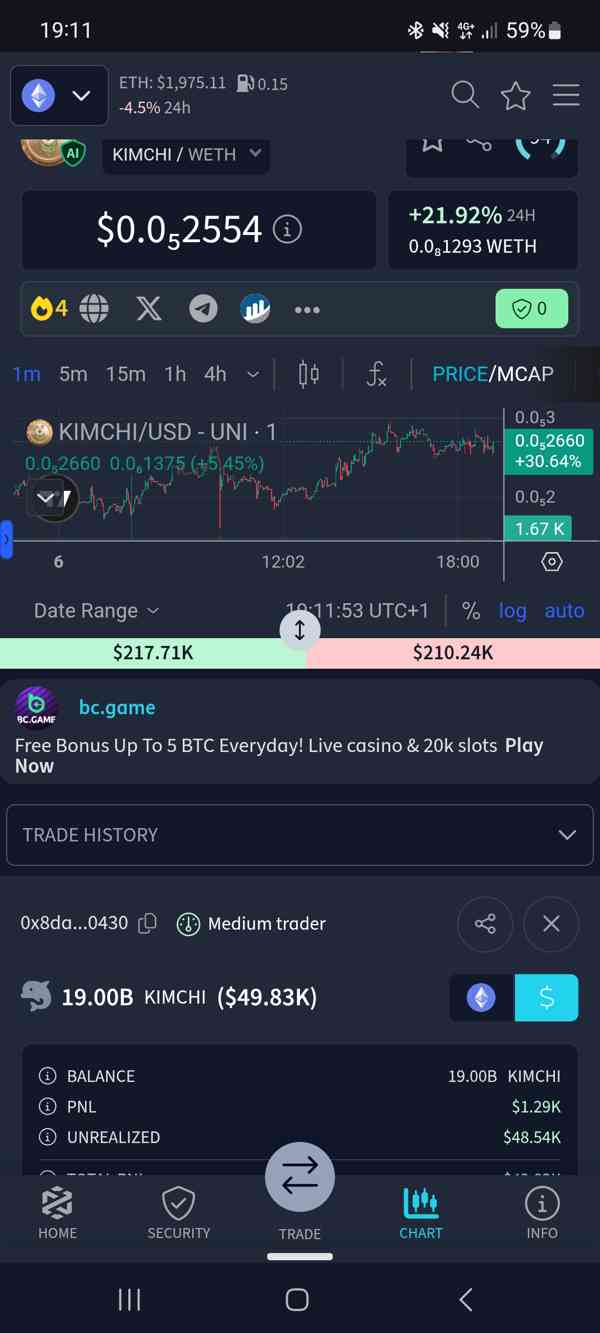Open the search icon
The width and height of the screenshot is (600, 1333).
point(465,95)
